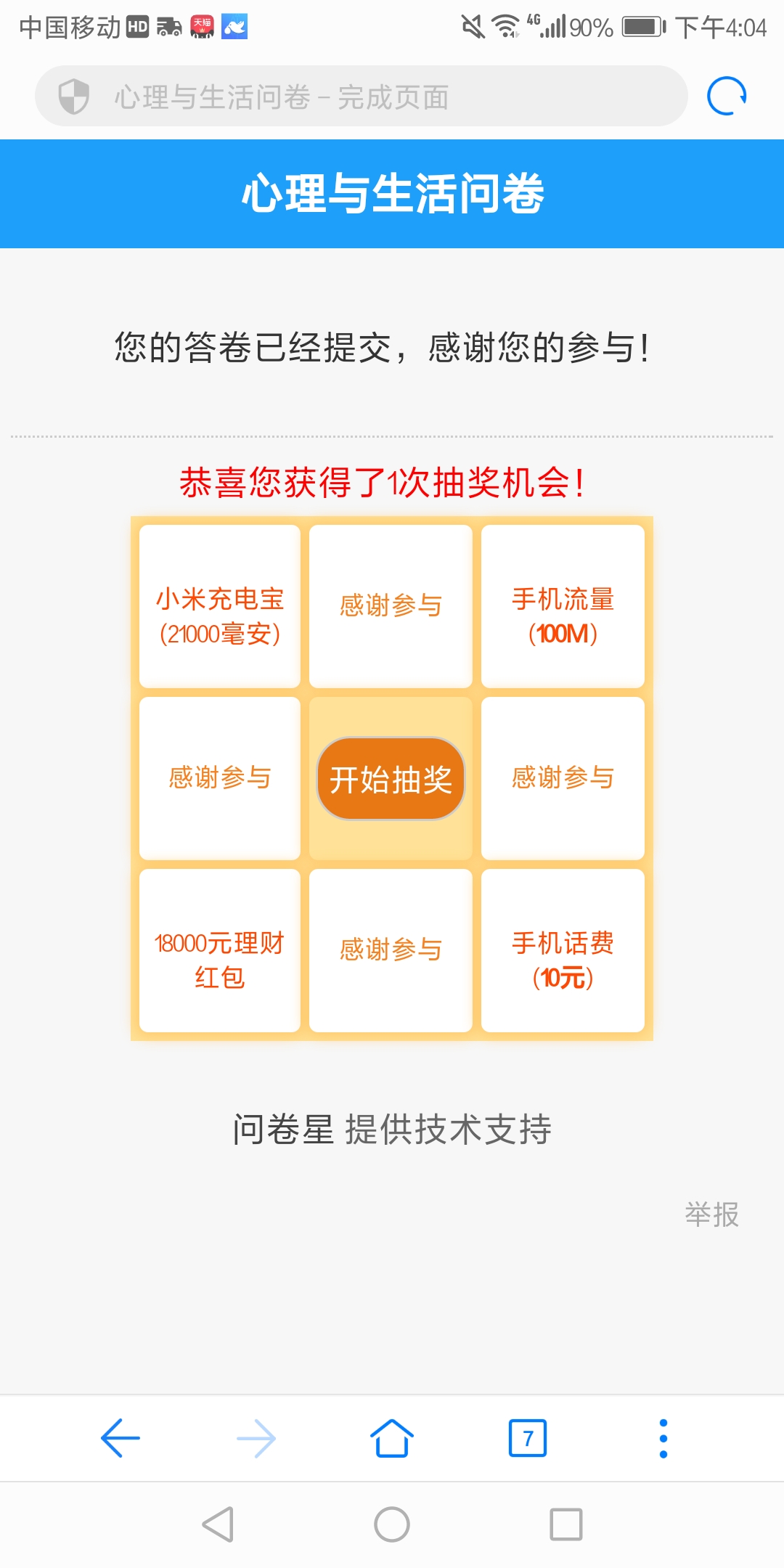Tap the system recent apps button

point(566,1524)
